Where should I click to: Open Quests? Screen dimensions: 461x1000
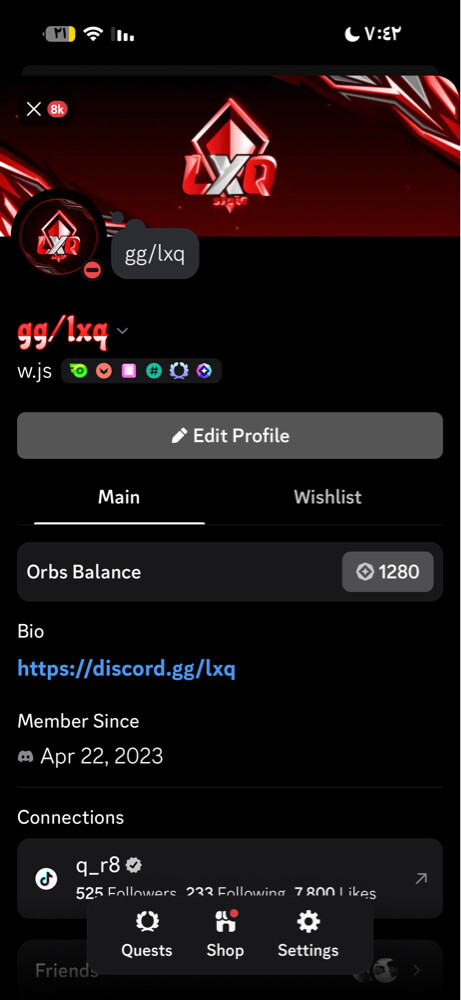pos(147,934)
